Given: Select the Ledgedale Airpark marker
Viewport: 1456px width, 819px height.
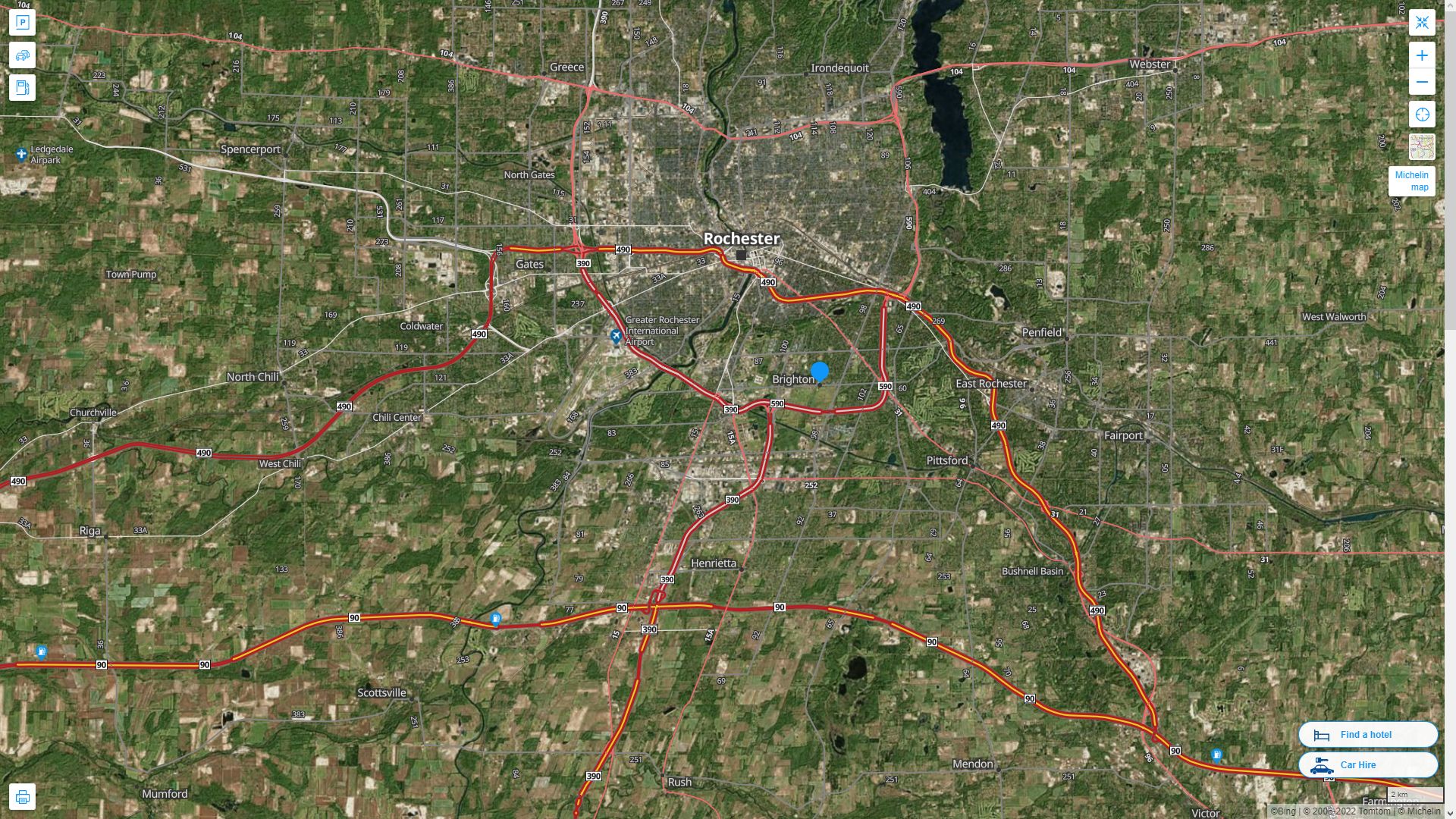Looking at the screenshot, I should [21, 155].
